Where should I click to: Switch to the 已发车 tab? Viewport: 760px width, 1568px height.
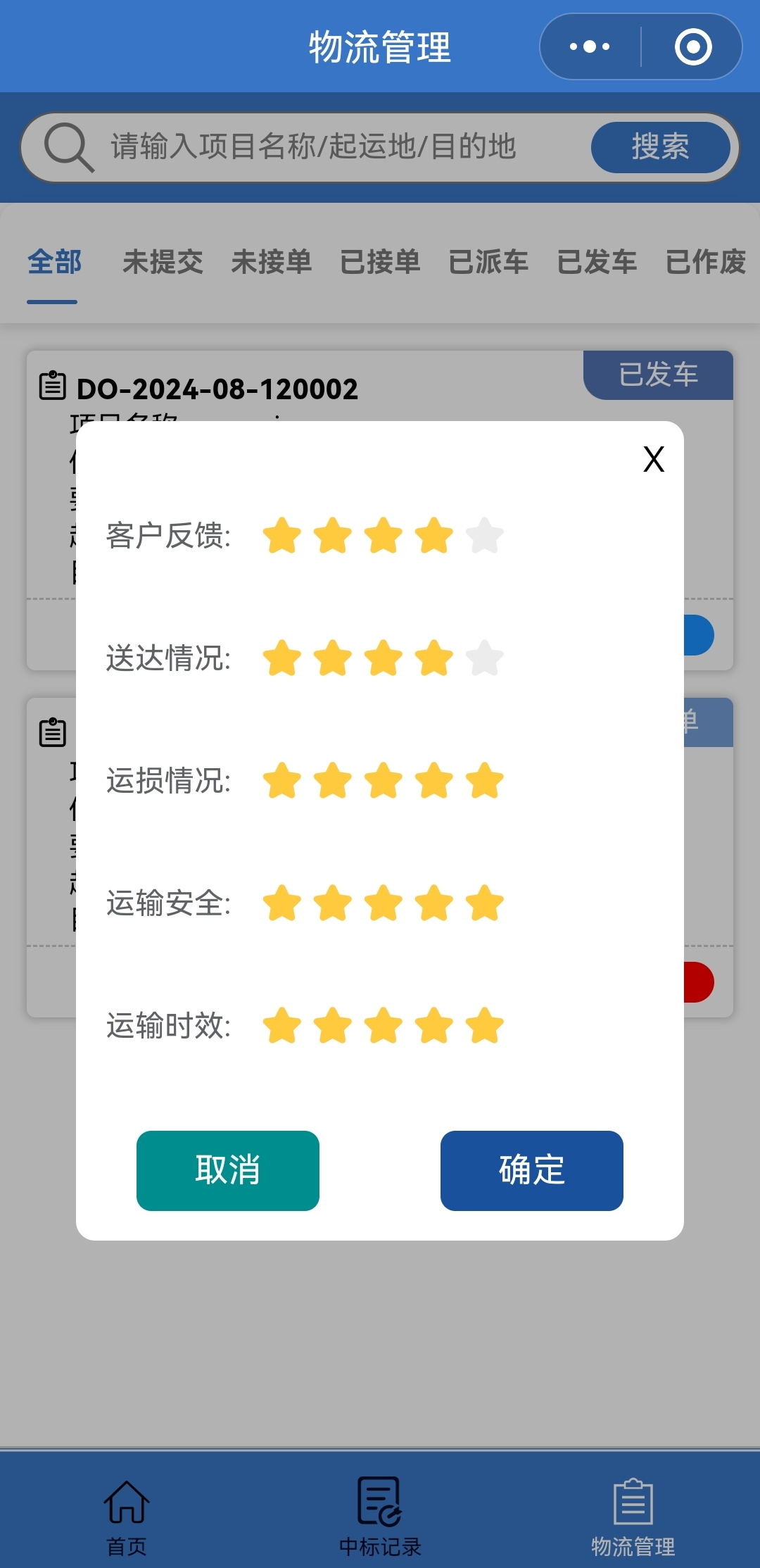(597, 262)
